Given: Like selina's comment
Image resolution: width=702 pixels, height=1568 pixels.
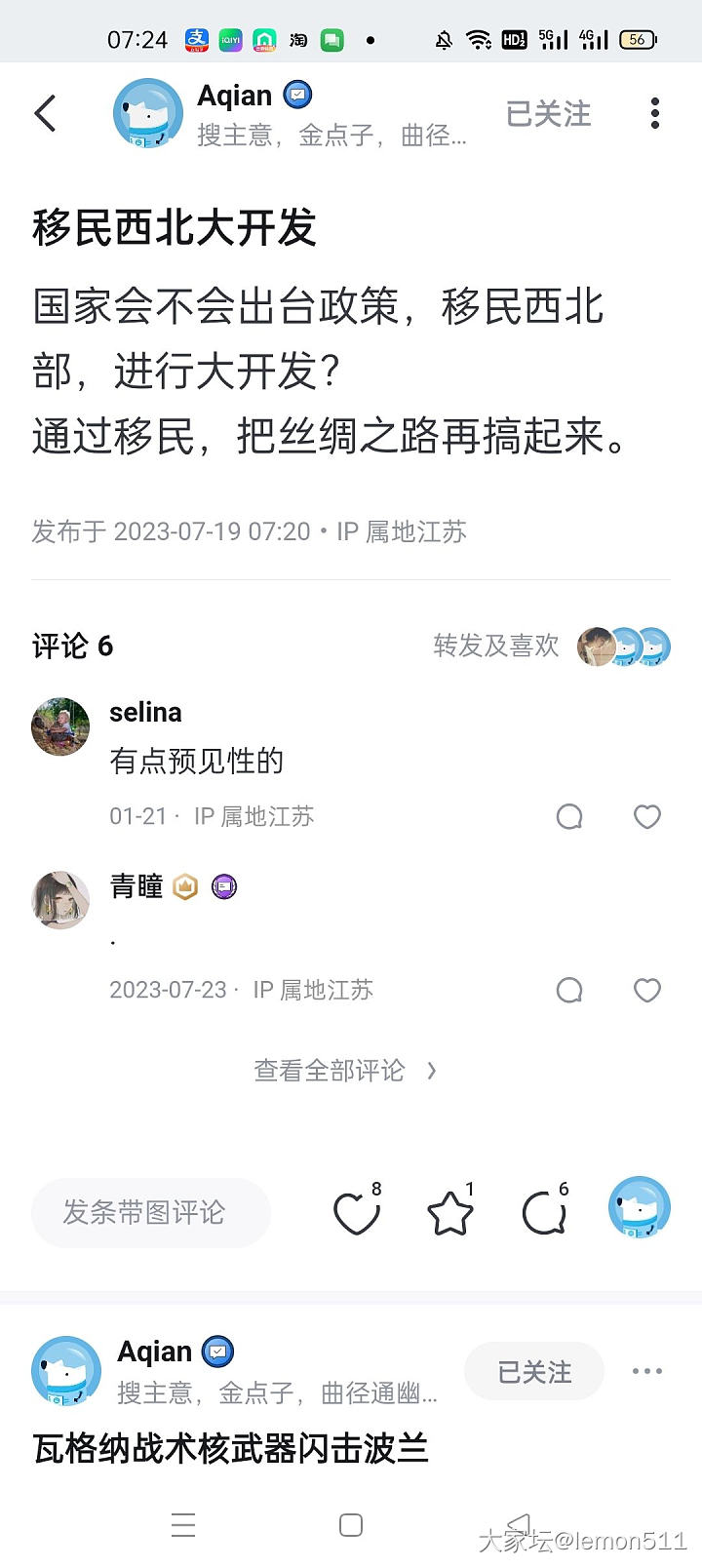Looking at the screenshot, I should (x=647, y=816).
